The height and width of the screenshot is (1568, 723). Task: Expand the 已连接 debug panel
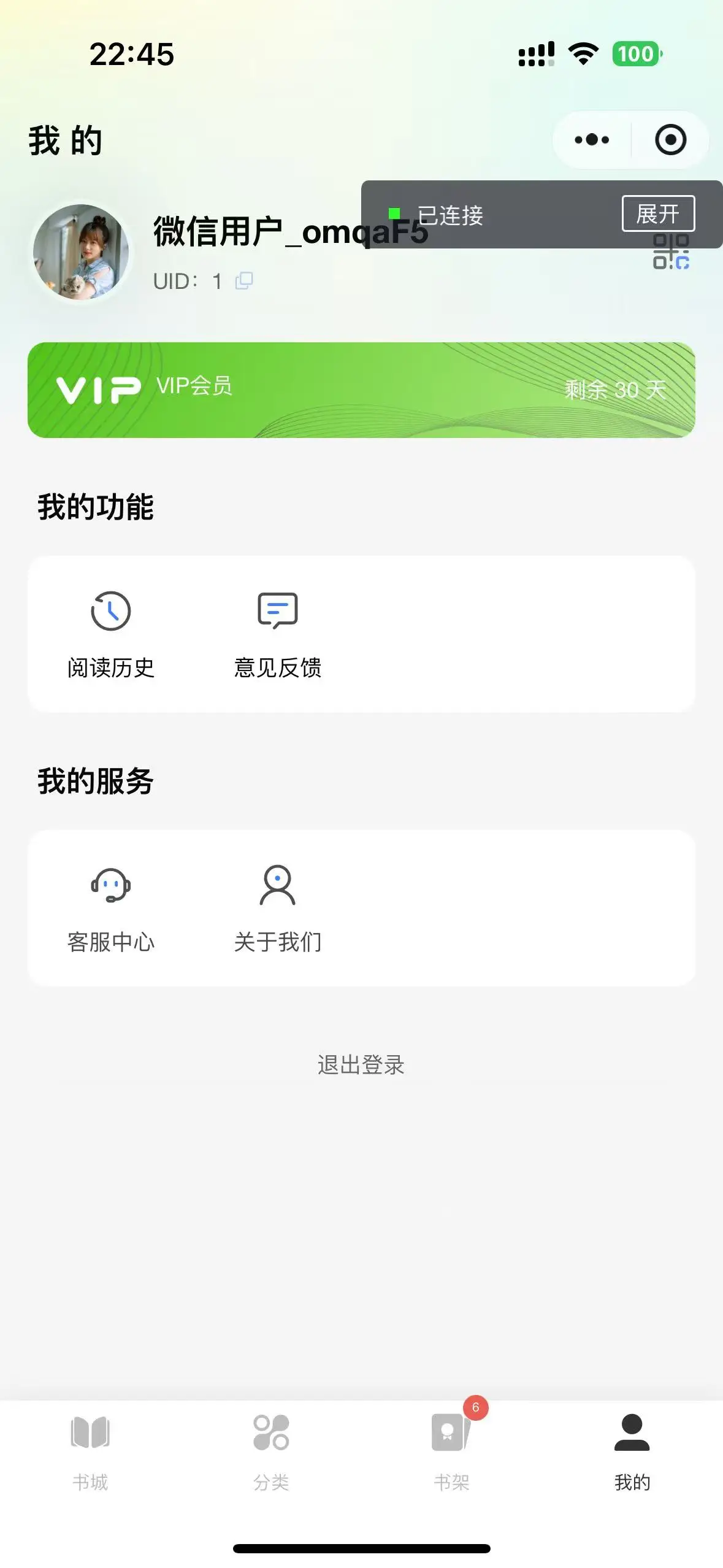point(658,213)
